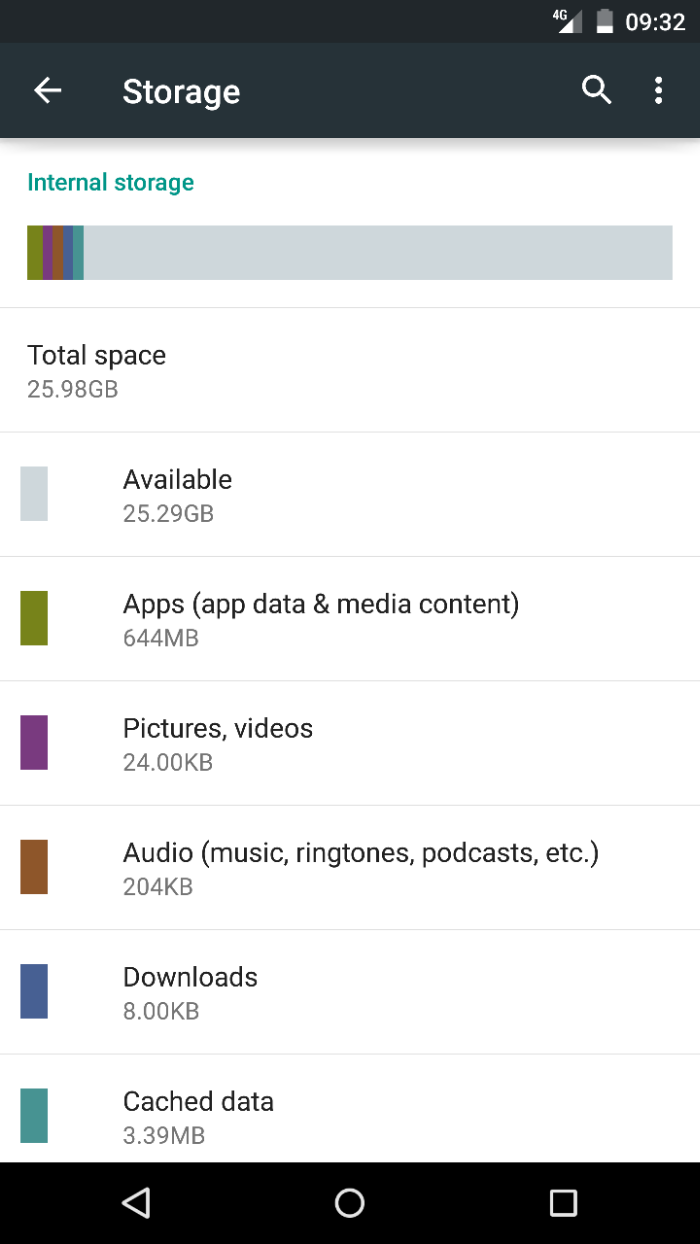Viewport: 700px width, 1244px height.
Task: Tap Cached data to clear cache
Action: pos(350,1108)
